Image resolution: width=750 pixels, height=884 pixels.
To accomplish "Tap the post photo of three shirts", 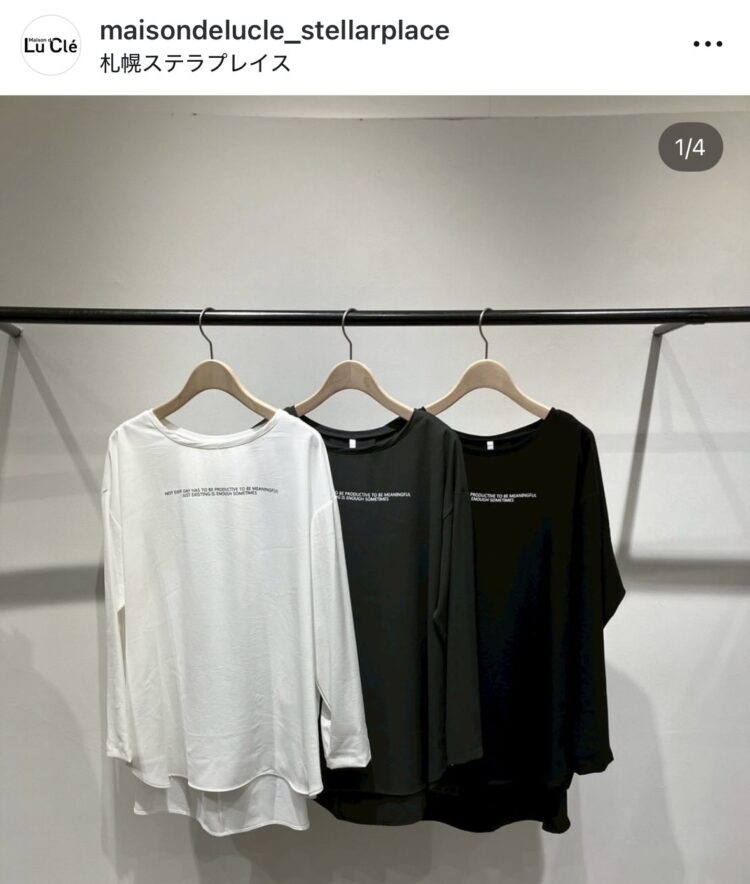I will click(x=375, y=490).
